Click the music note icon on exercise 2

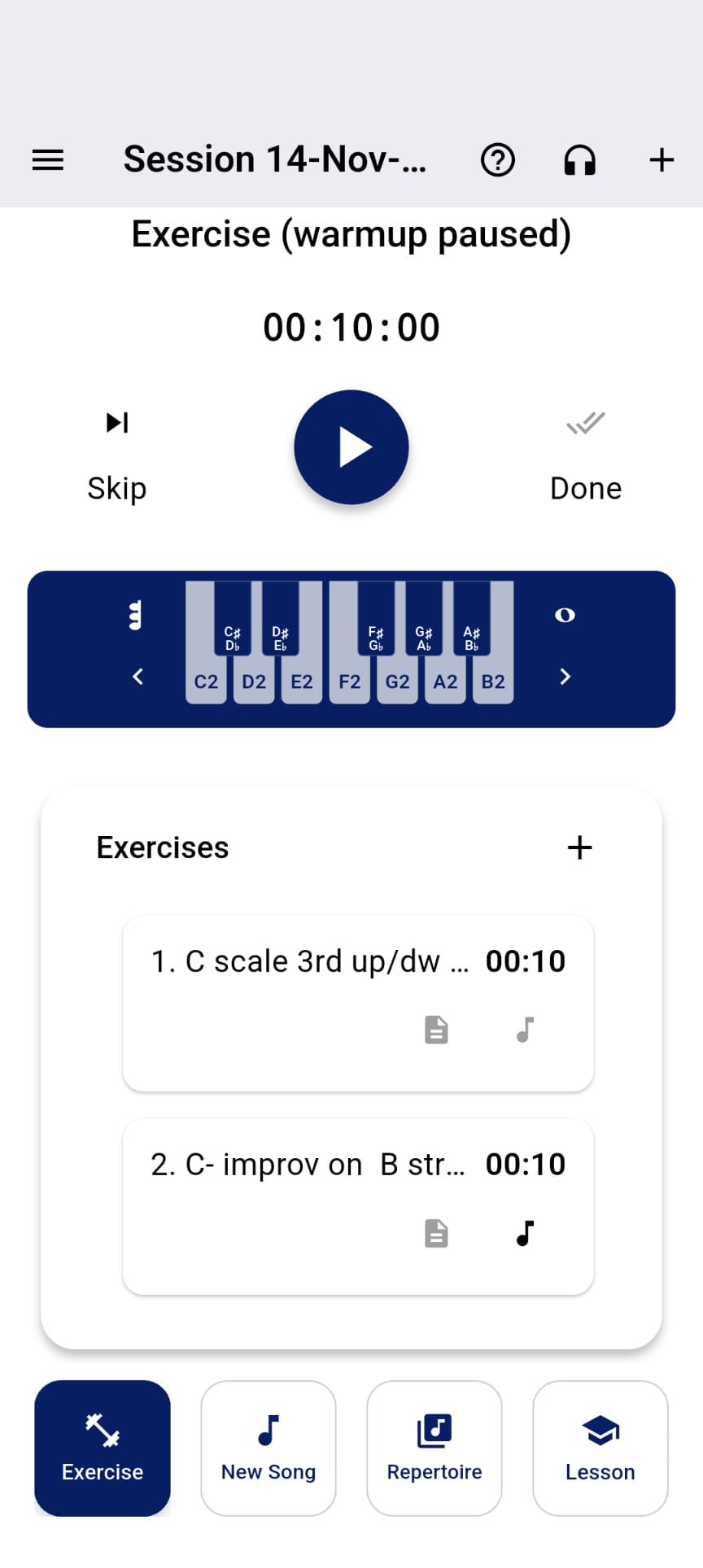[525, 1234]
